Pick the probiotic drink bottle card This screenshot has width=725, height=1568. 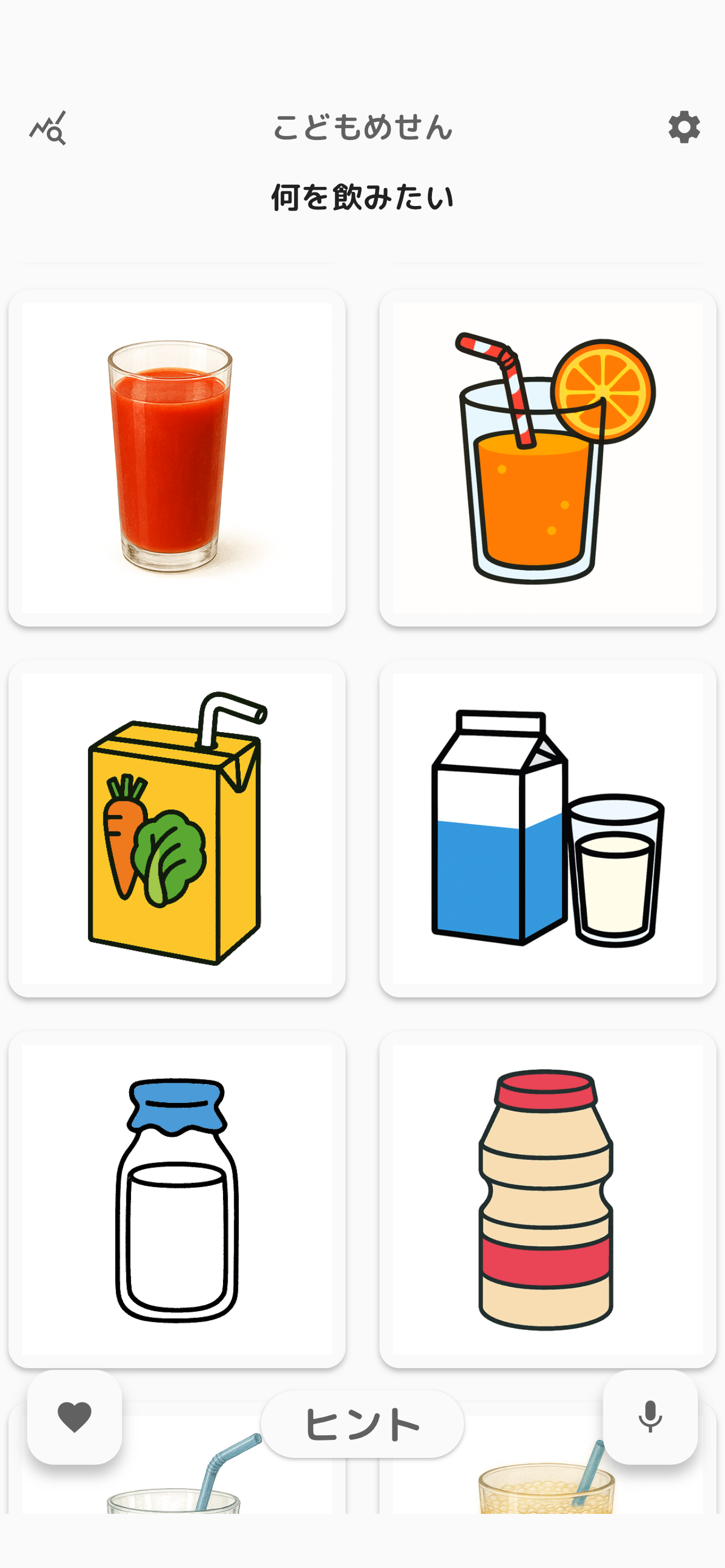click(x=547, y=1199)
